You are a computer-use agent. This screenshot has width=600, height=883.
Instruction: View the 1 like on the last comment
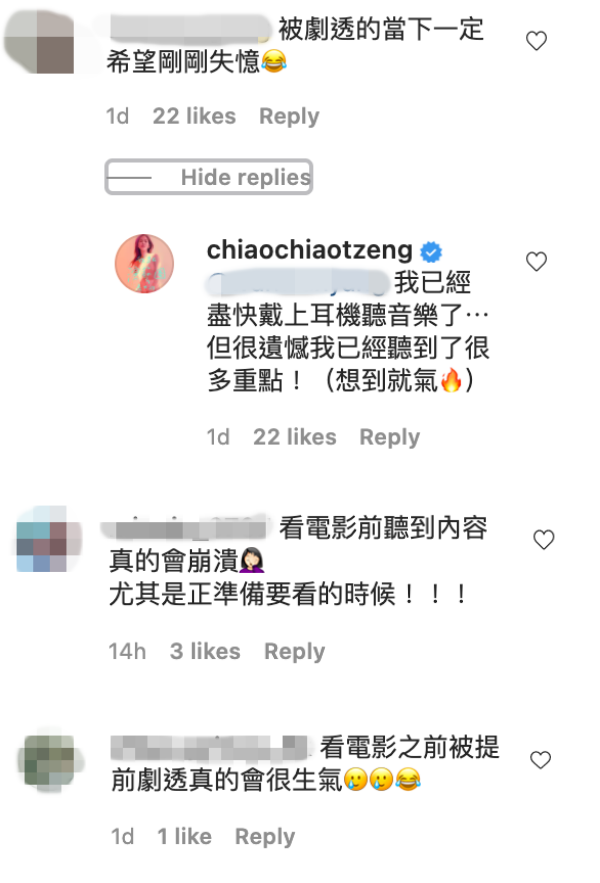[184, 836]
